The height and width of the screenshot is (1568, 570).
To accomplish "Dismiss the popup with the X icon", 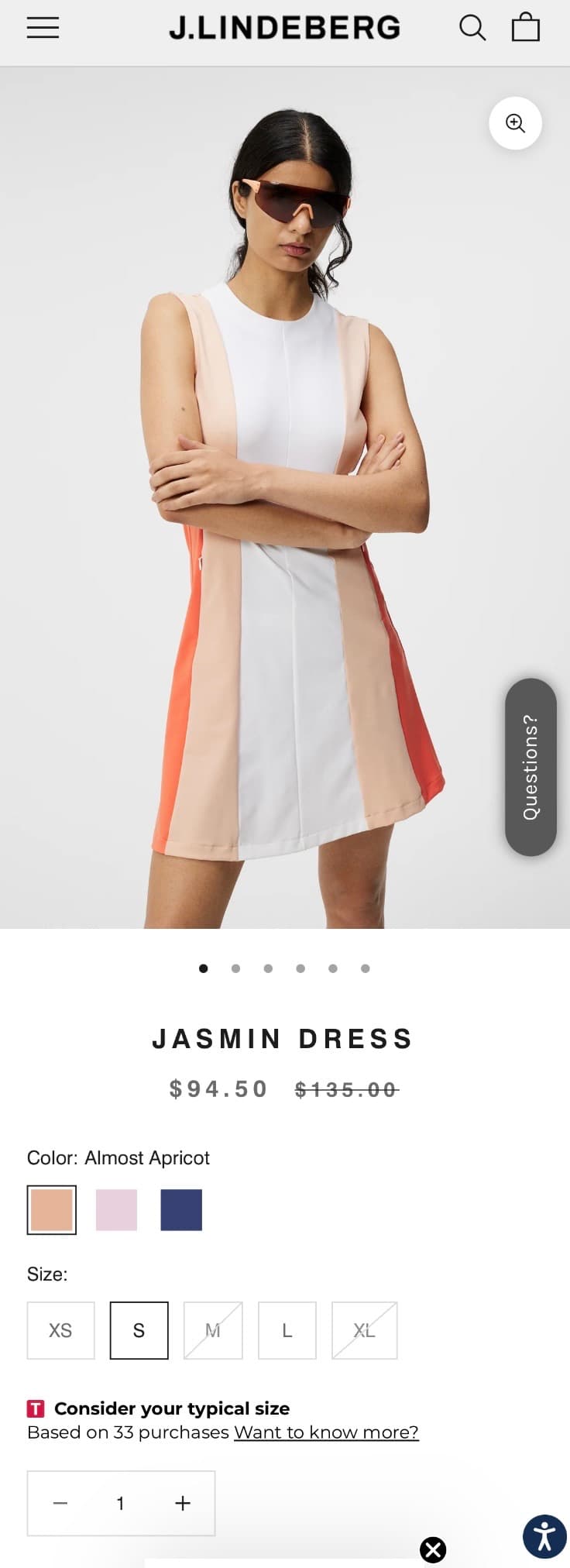I will [x=433, y=1549].
